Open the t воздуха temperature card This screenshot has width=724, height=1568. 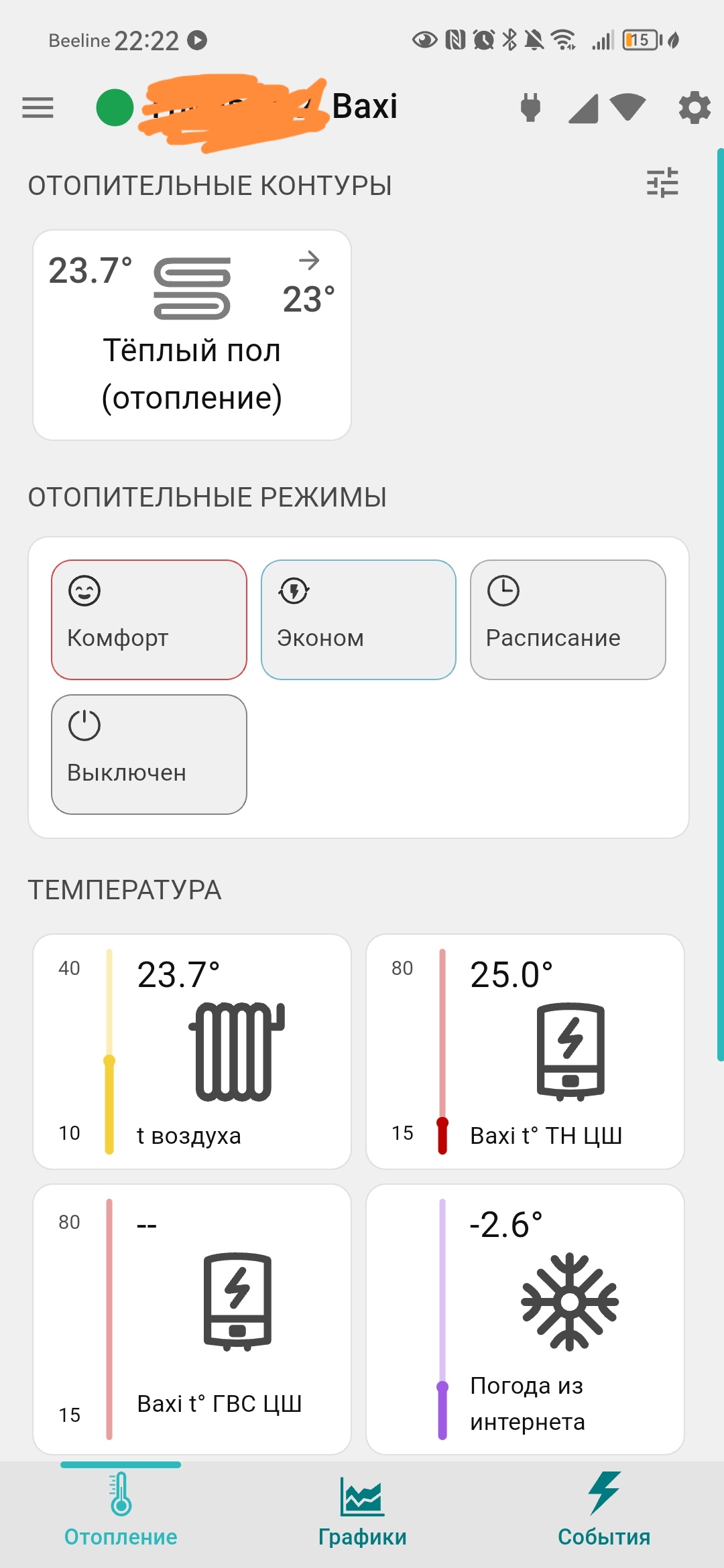pyautogui.click(x=192, y=1051)
